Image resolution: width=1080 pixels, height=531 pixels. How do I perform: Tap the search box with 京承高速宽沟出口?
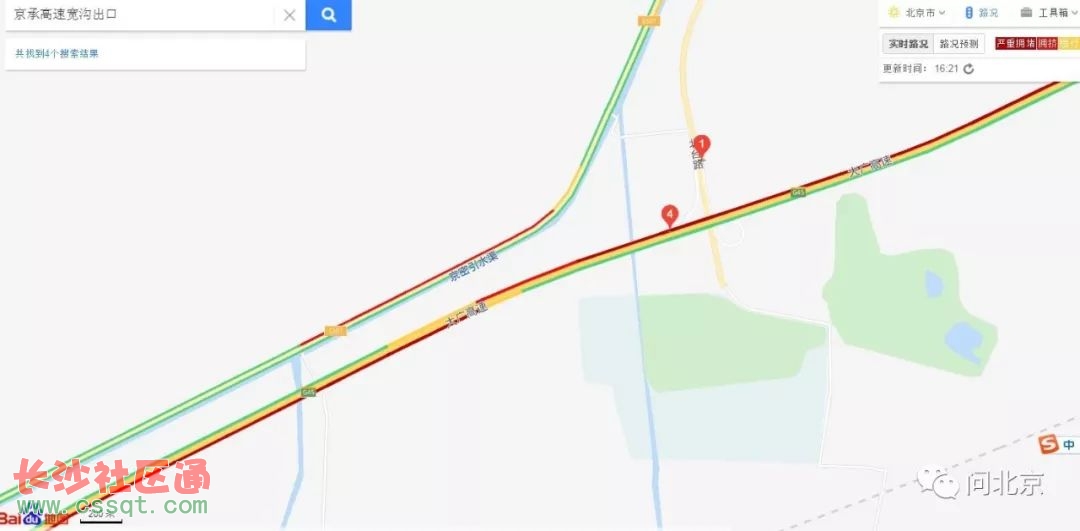point(140,15)
